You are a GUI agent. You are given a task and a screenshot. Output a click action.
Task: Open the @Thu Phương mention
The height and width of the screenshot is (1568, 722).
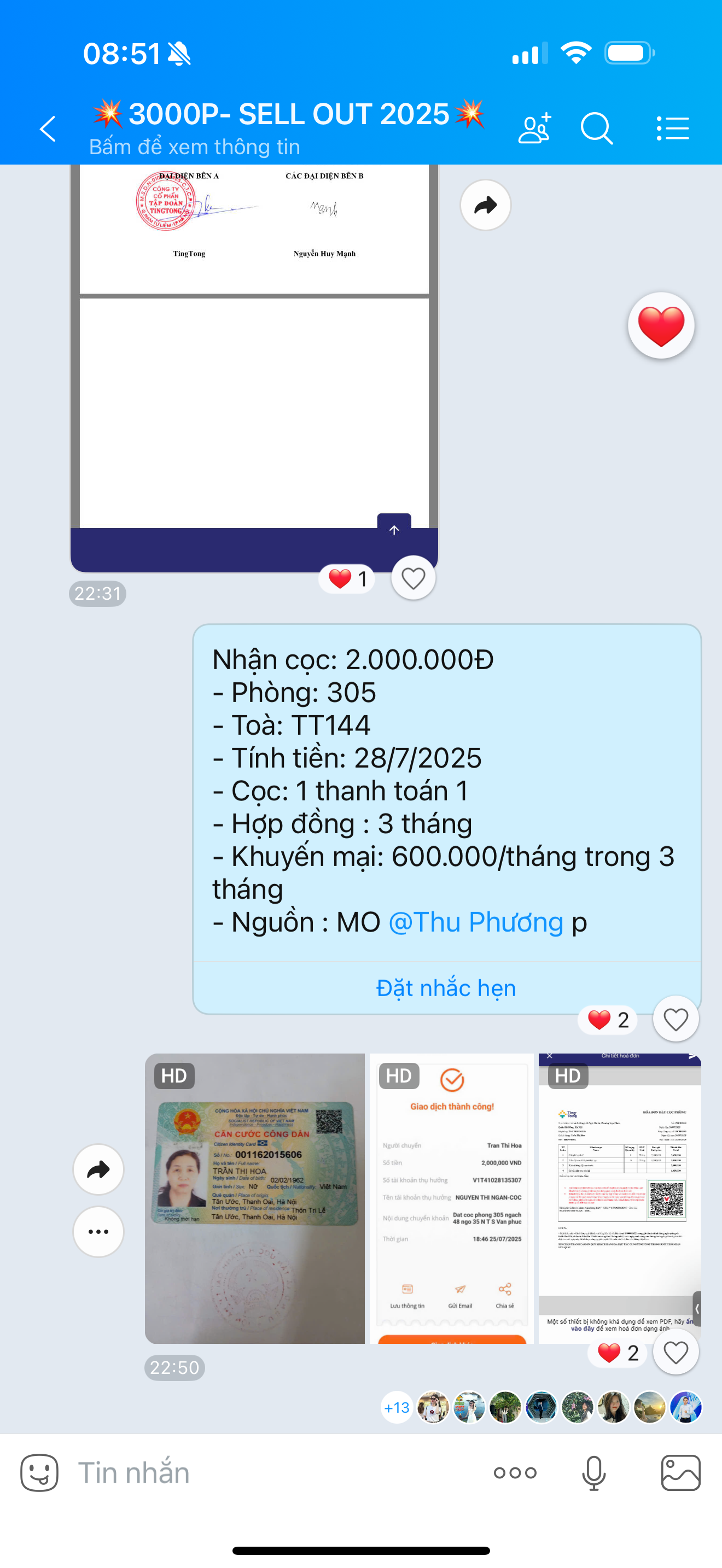tap(476, 922)
